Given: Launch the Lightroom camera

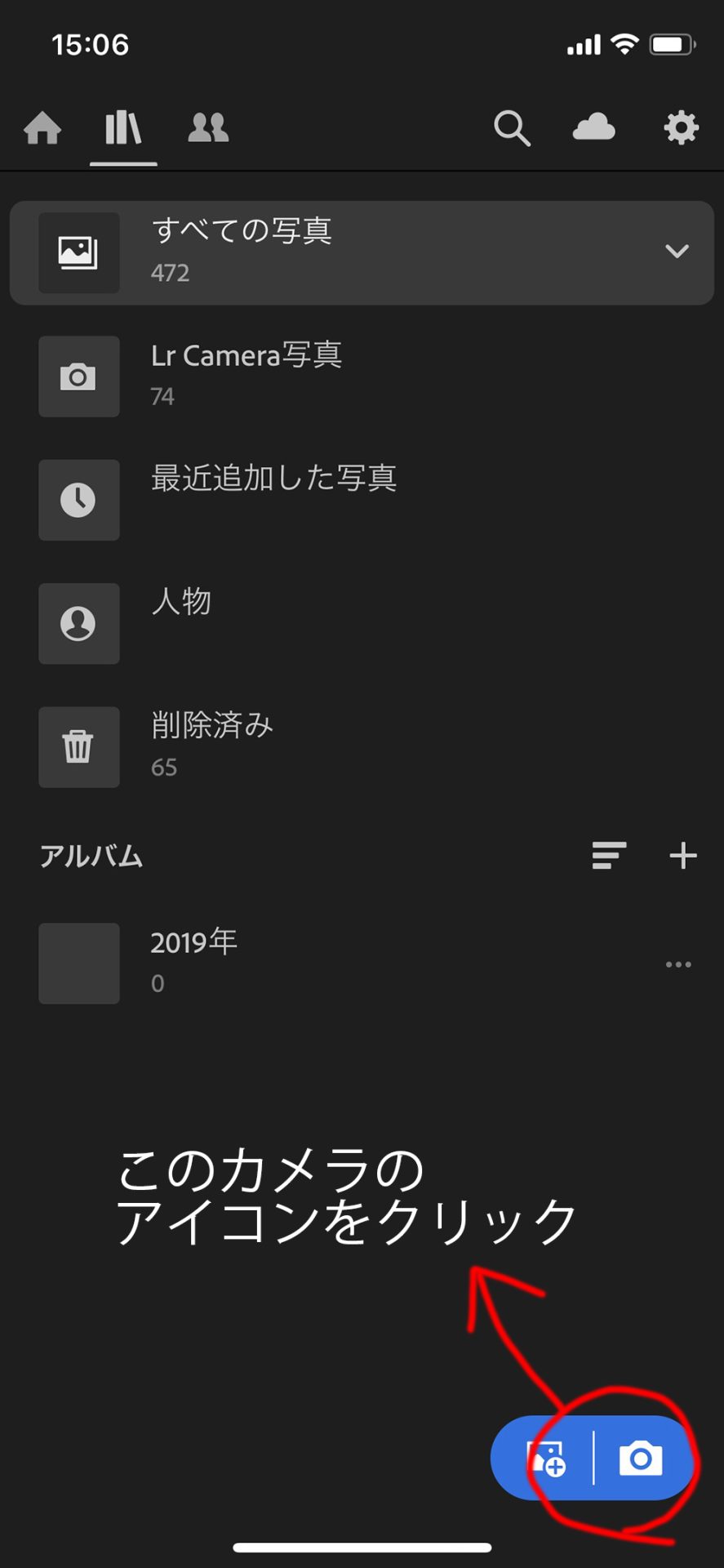Looking at the screenshot, I should [x=641, y=1459].
